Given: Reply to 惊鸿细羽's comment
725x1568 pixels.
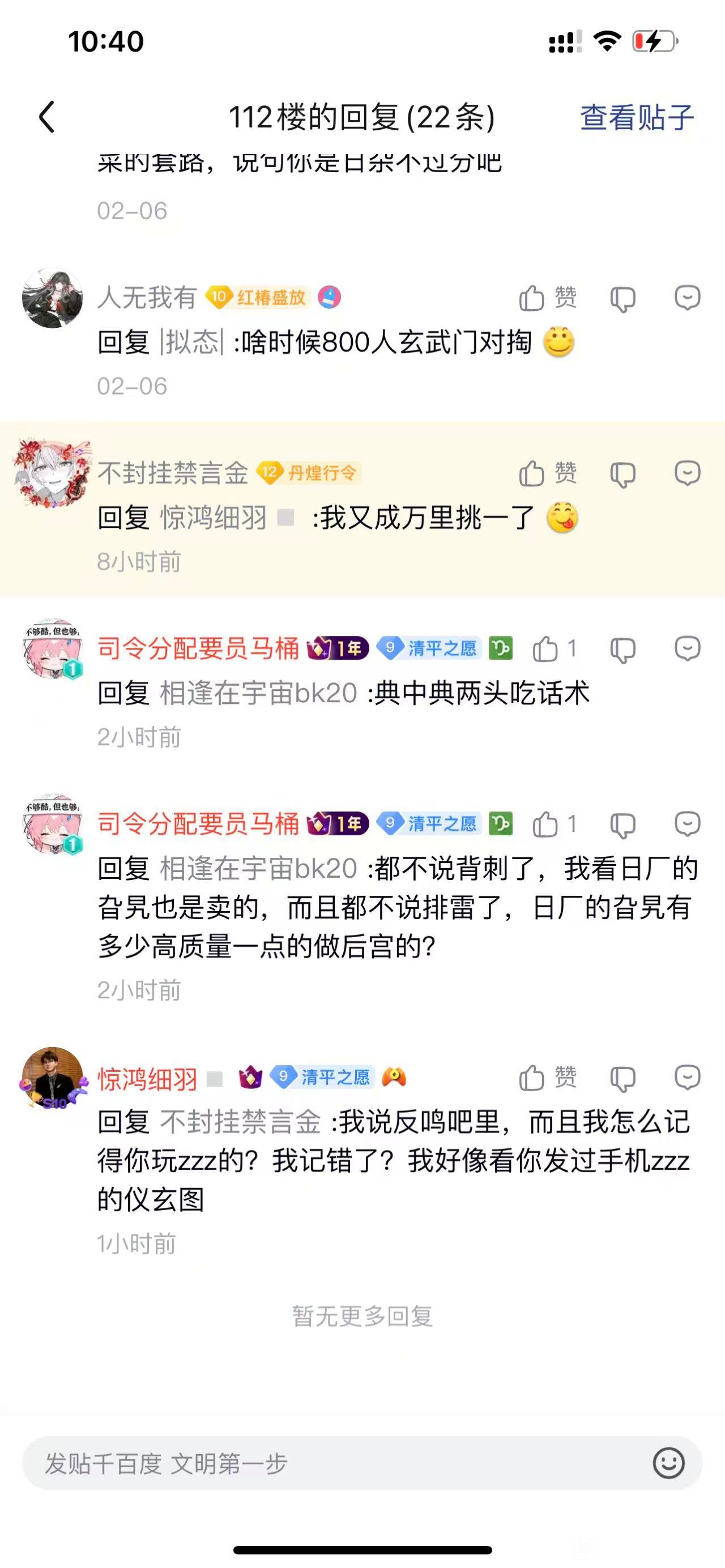Looking at the screenshot, I should click(687, 1078).
